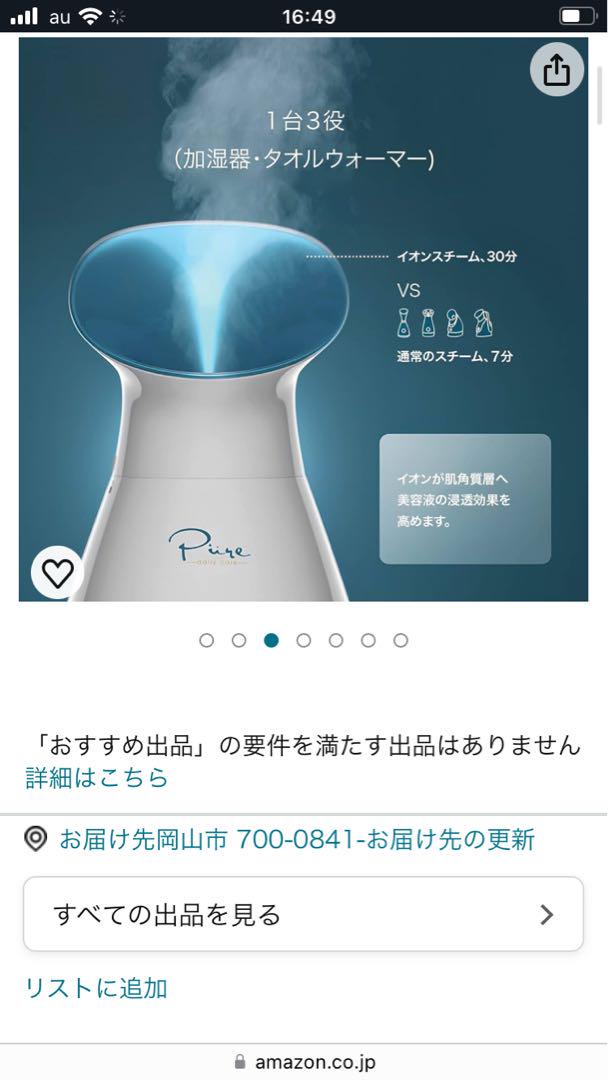Go to the last image dot

click(401, 641)
